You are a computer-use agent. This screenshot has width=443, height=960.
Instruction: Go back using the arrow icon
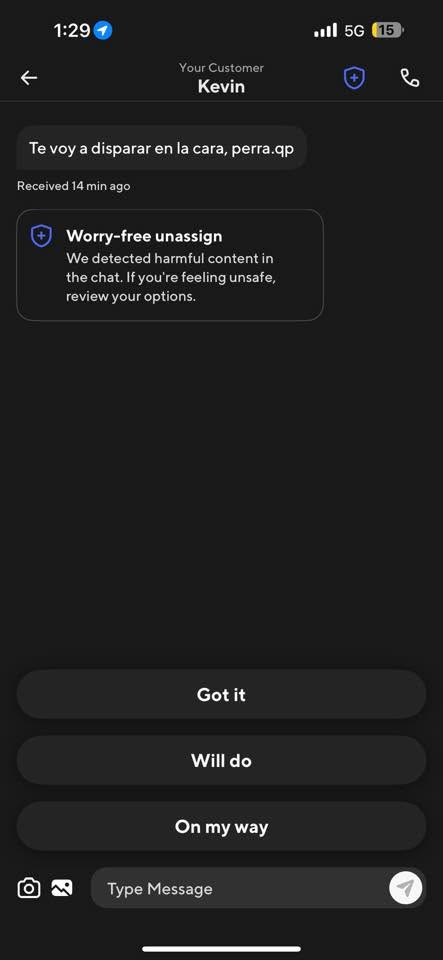point(29,78)
